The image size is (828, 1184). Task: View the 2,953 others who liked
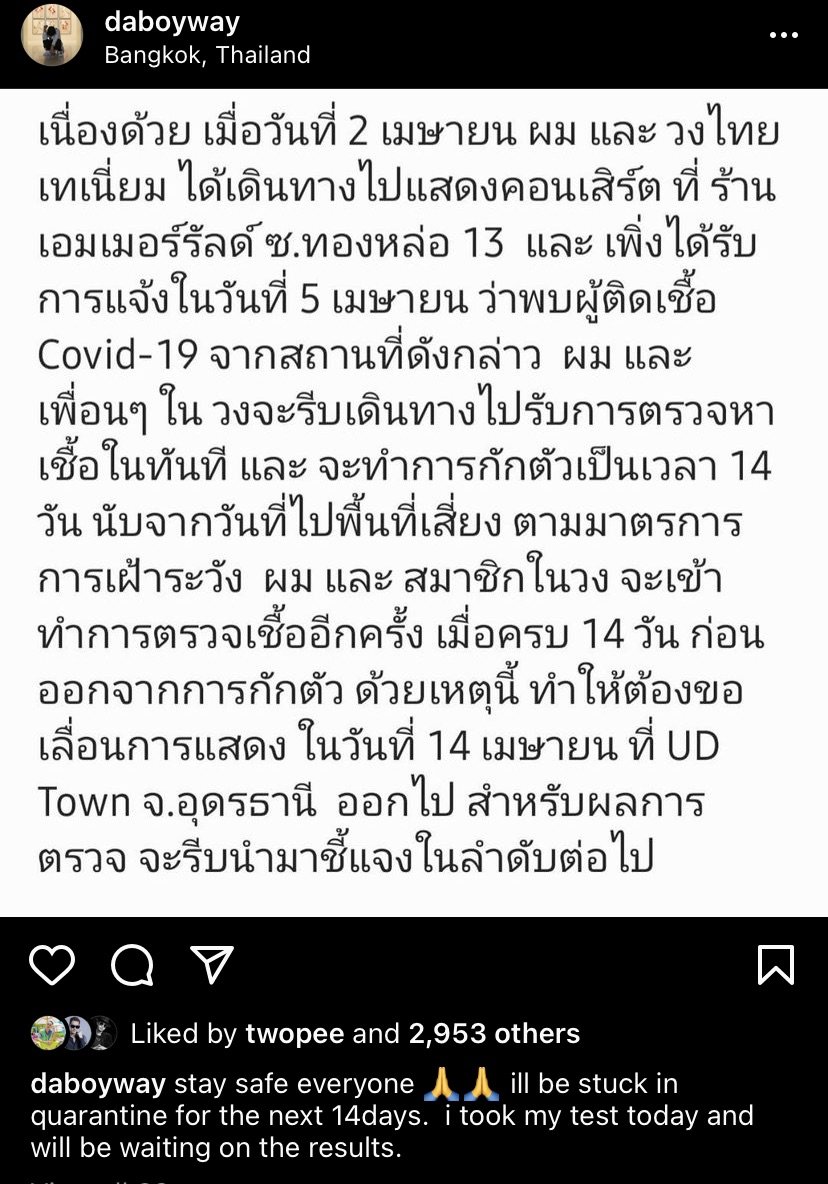point(494,1033)
